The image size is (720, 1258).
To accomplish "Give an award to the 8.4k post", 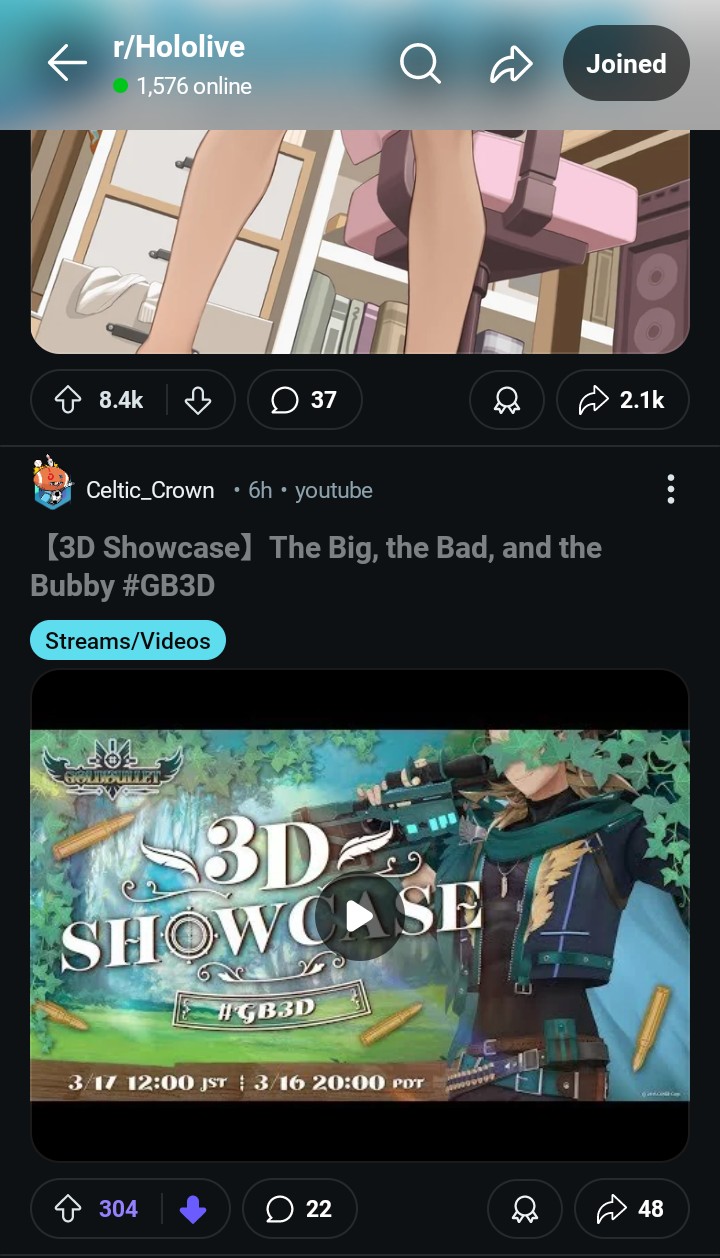I will coord(507,400).
